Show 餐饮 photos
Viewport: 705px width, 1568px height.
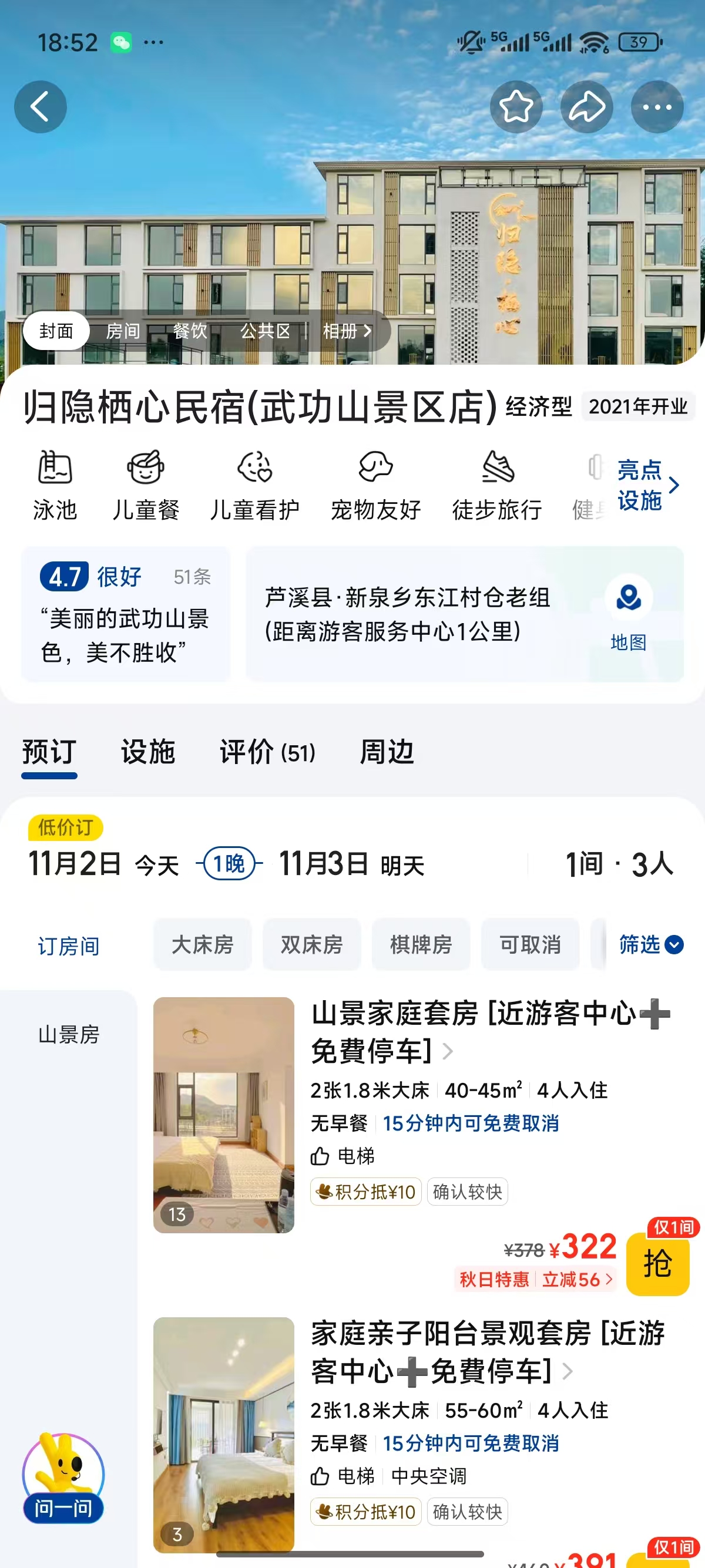[x=190, y=331]
